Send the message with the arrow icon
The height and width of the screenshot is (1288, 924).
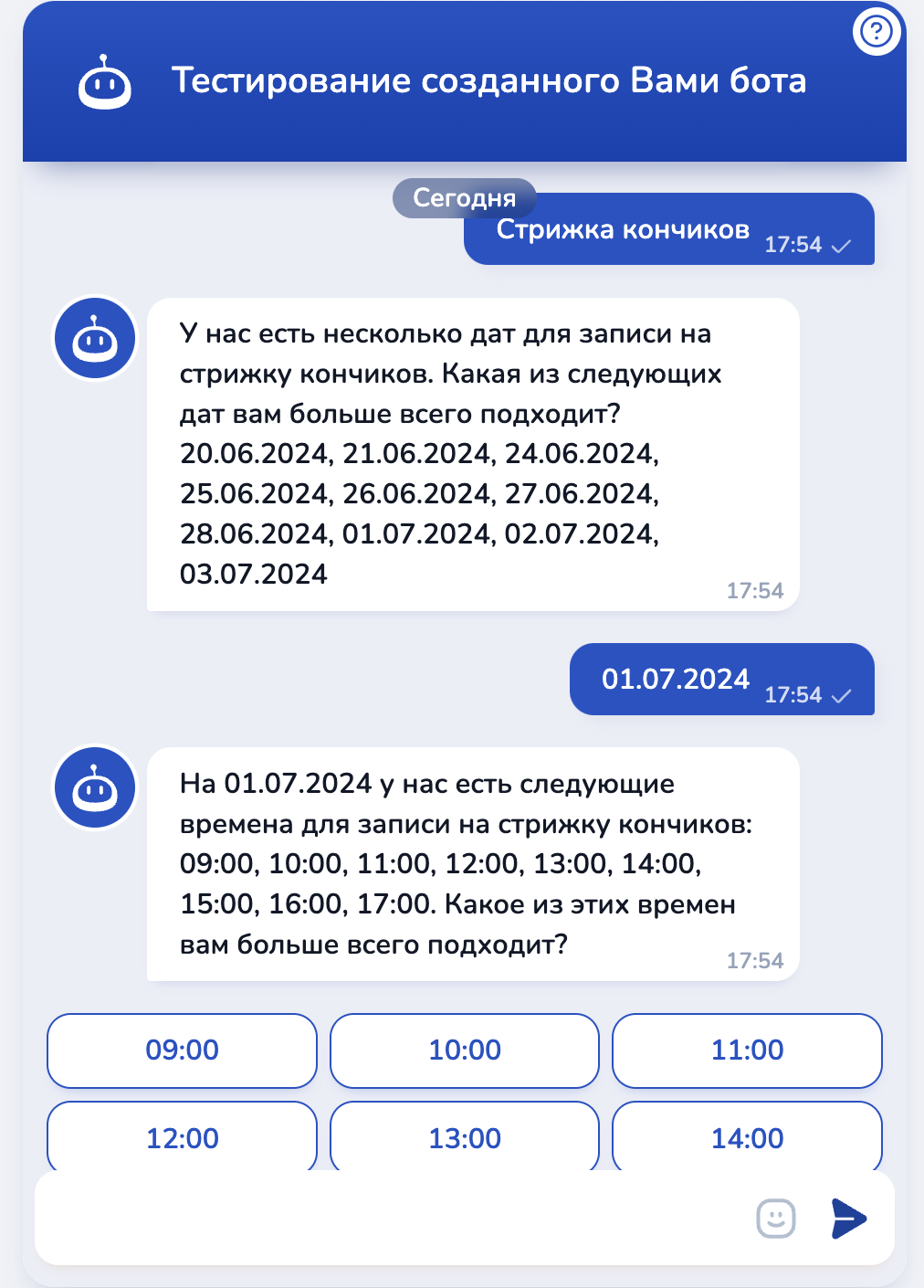tap(848, 1219)
